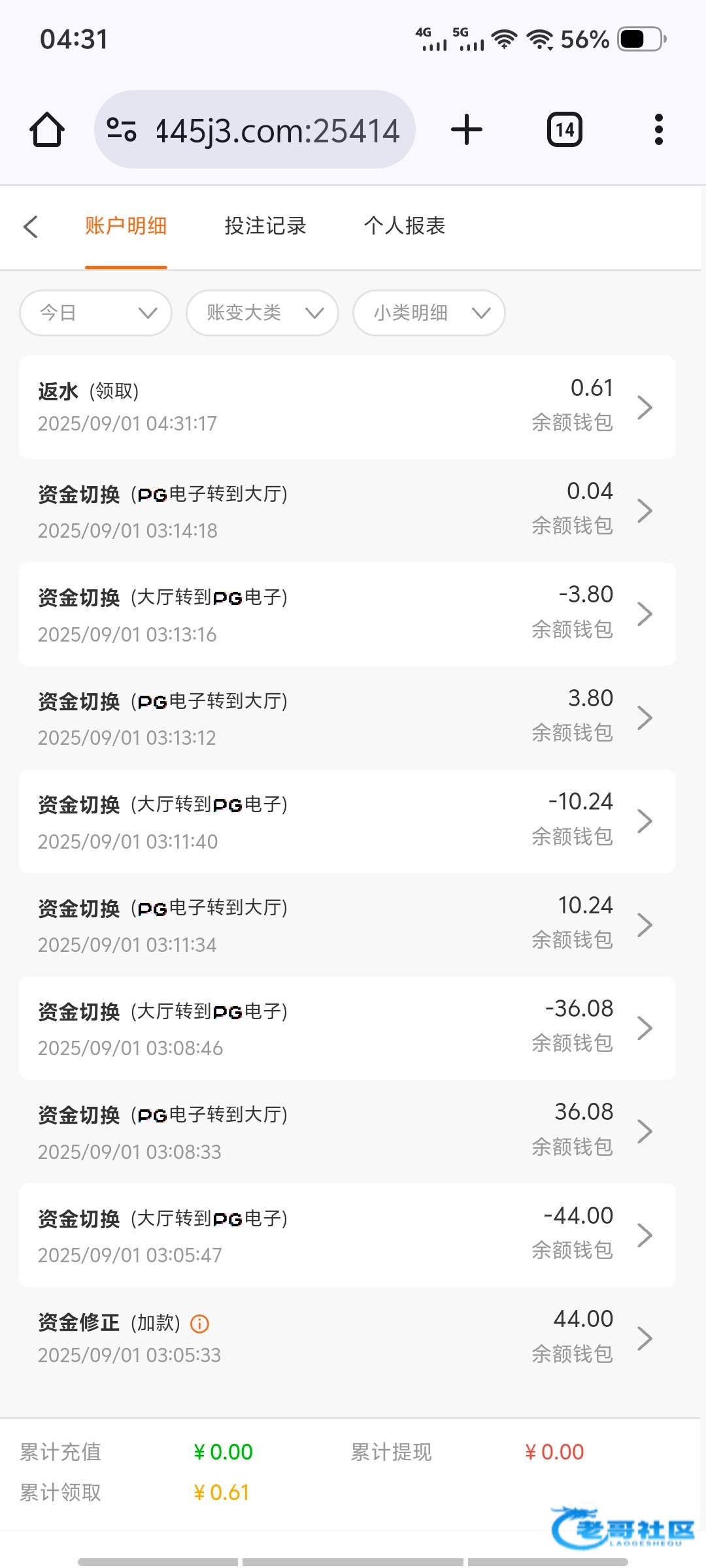Open the 返水 (领取) 0.61 record
706x1568 pixels.
click(347, 407)
